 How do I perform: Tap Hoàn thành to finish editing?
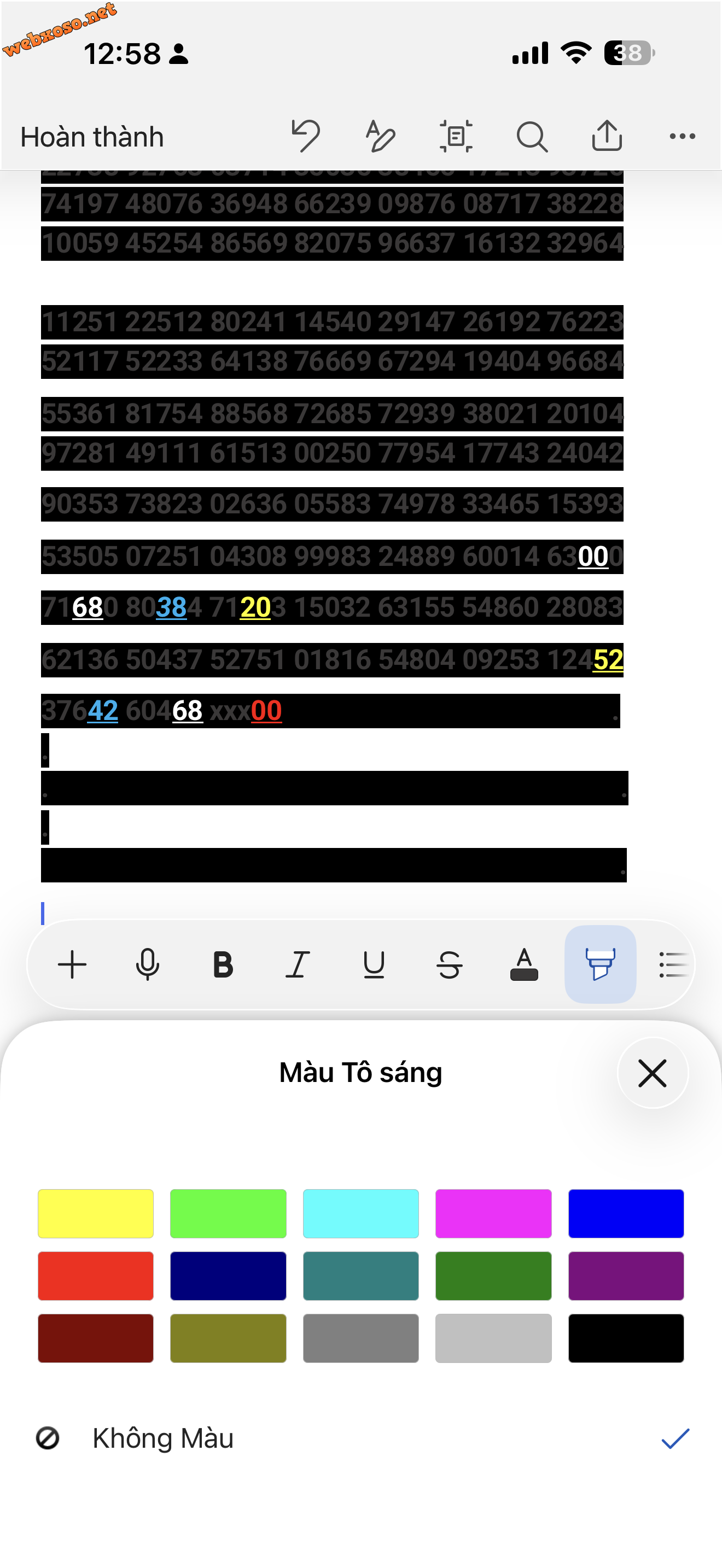click(92, 137)
